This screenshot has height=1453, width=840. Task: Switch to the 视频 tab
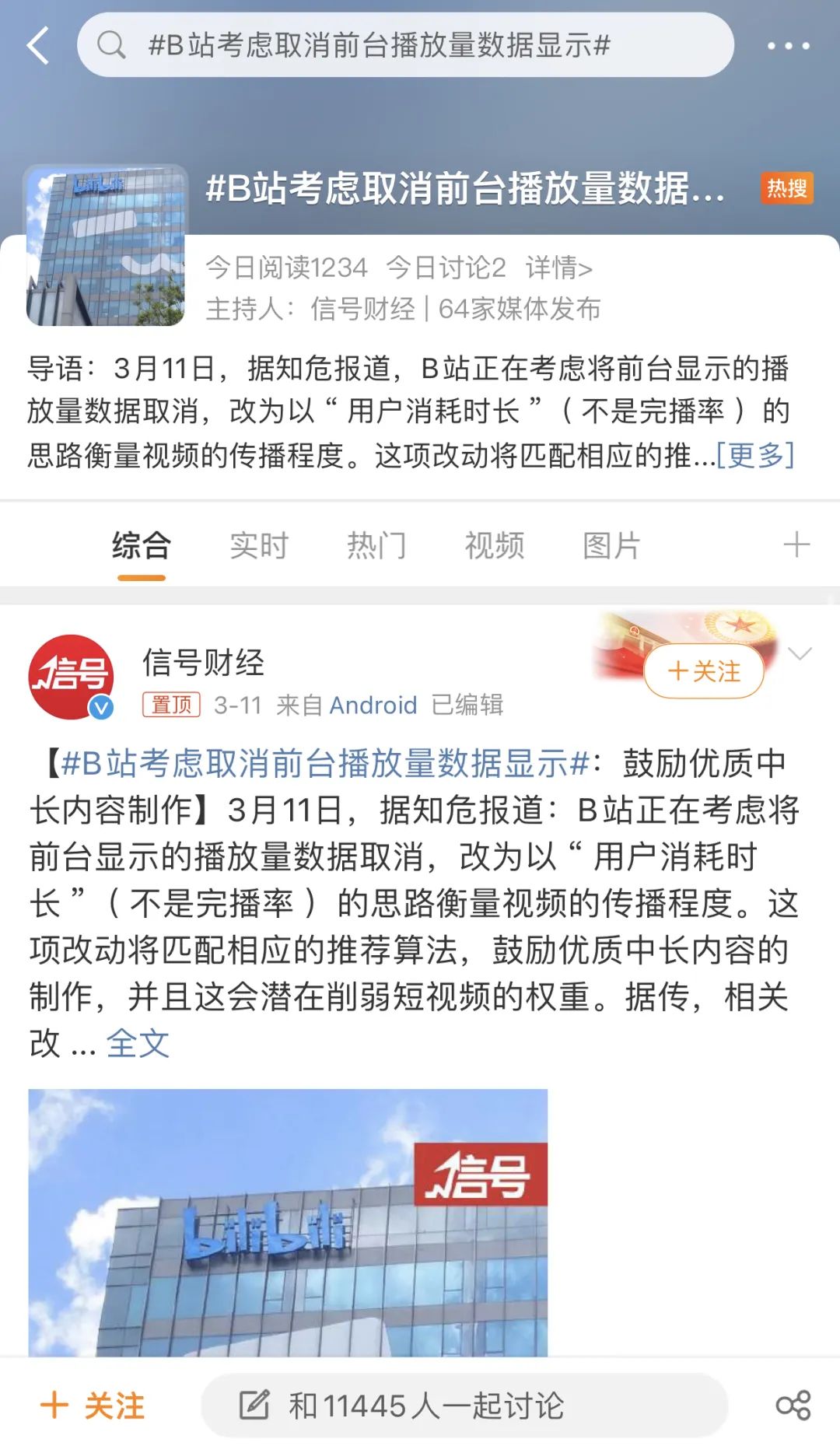pyautogui.click(x=494, y=546)
